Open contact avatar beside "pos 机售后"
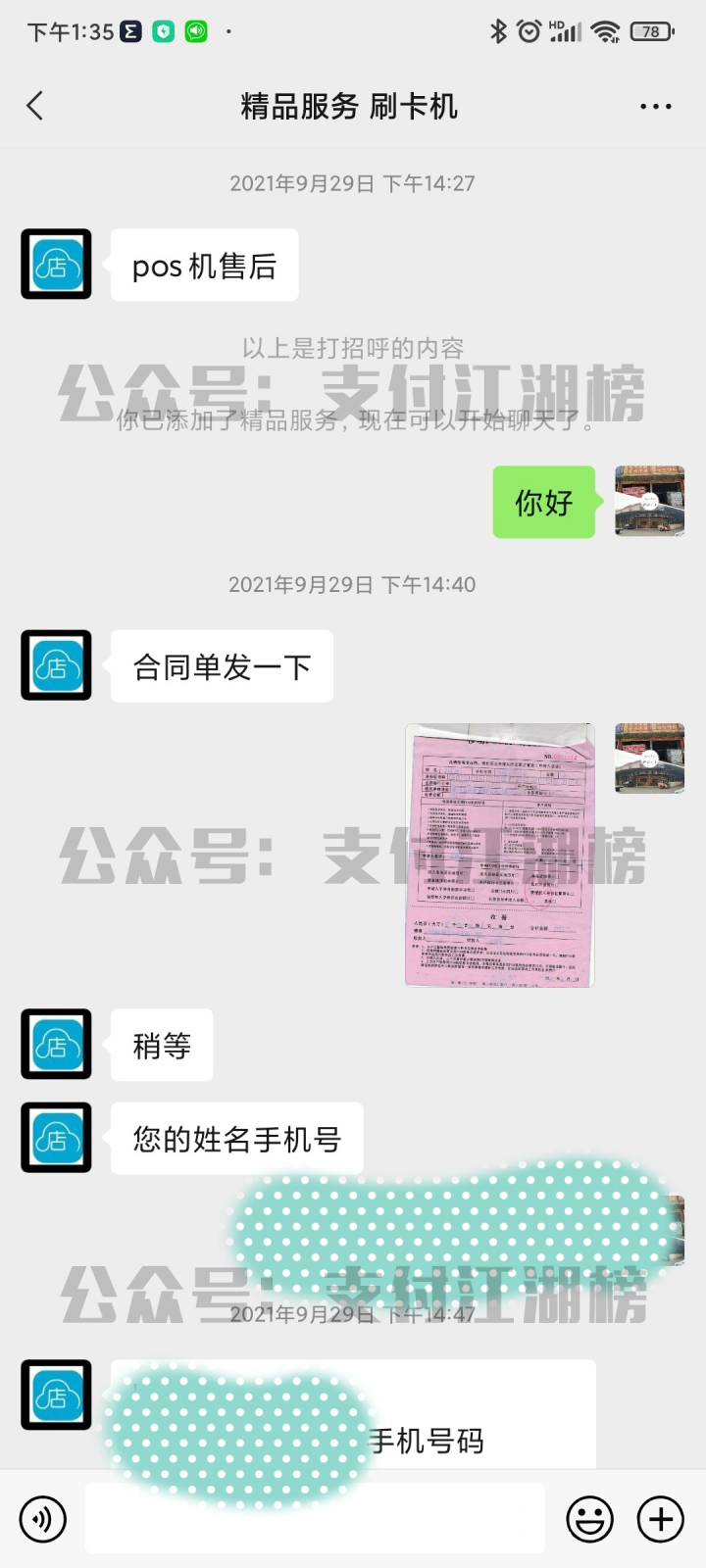This screenshot has width=706, height=1568. pos(56,265)
